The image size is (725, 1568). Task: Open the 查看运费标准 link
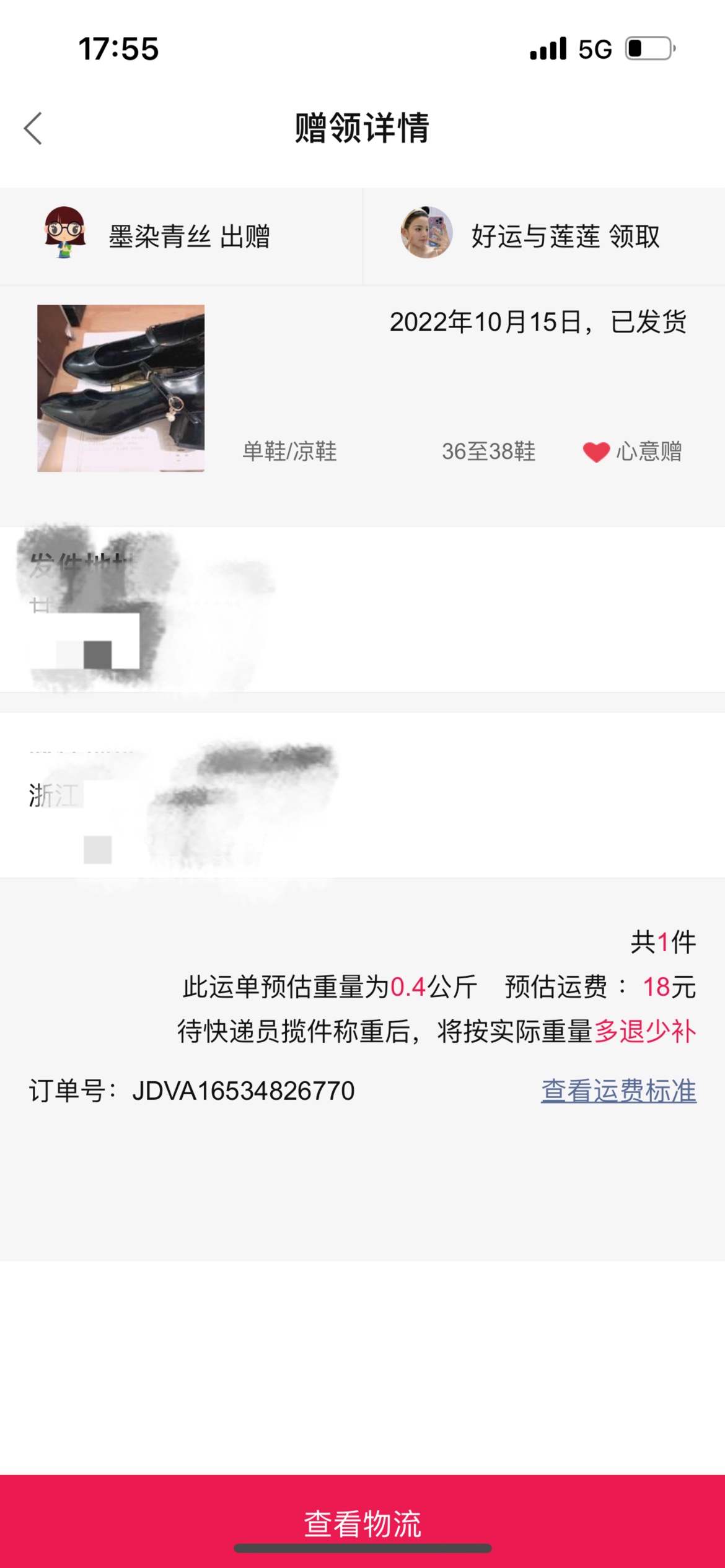[x=618, y=1091]
